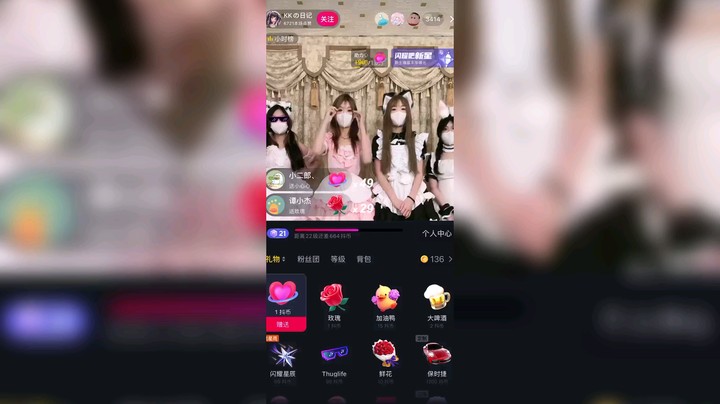
Task: Send the selected heart gift with 赠送
Action: [283, 325]
